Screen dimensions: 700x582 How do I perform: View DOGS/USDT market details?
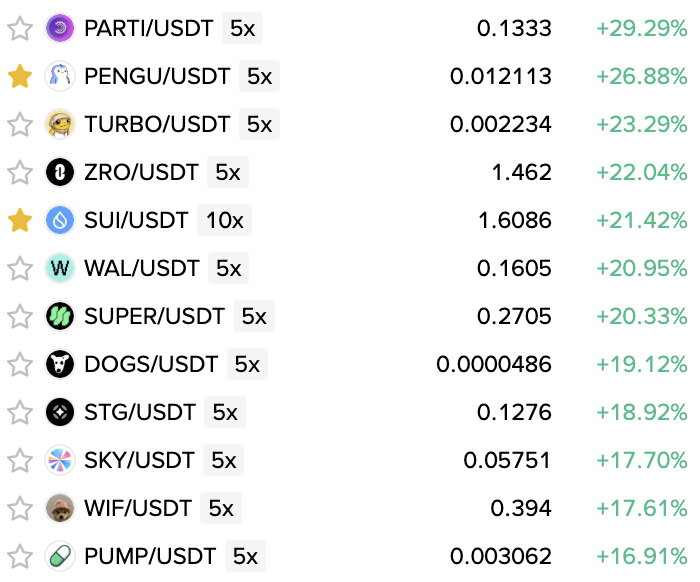(x=151, y=364)
